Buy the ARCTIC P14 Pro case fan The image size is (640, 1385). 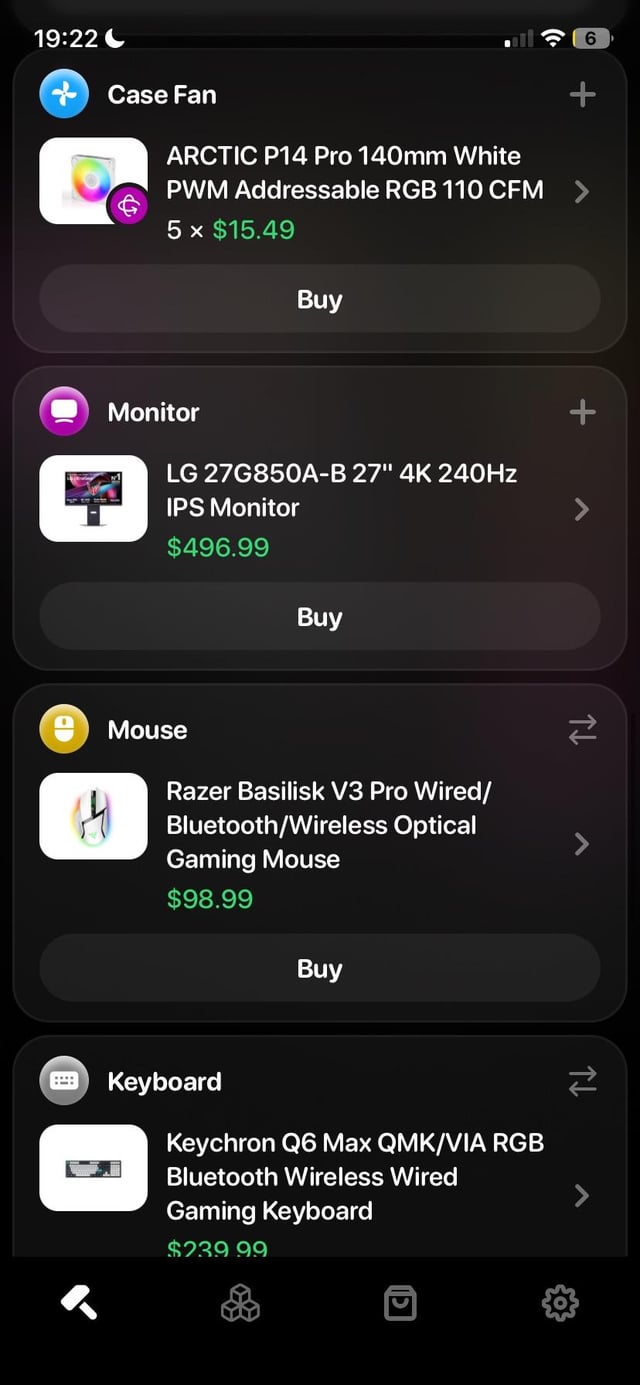(319, 300)
